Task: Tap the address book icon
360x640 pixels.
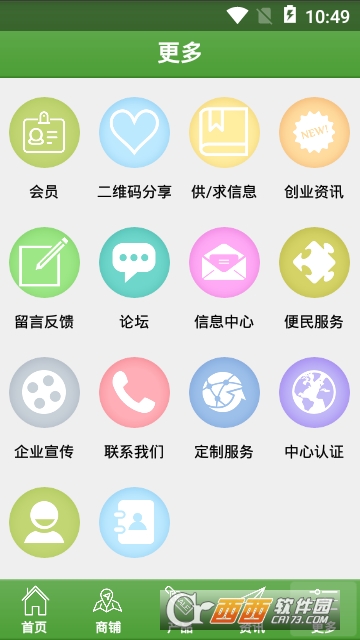Action: [134, 522]
